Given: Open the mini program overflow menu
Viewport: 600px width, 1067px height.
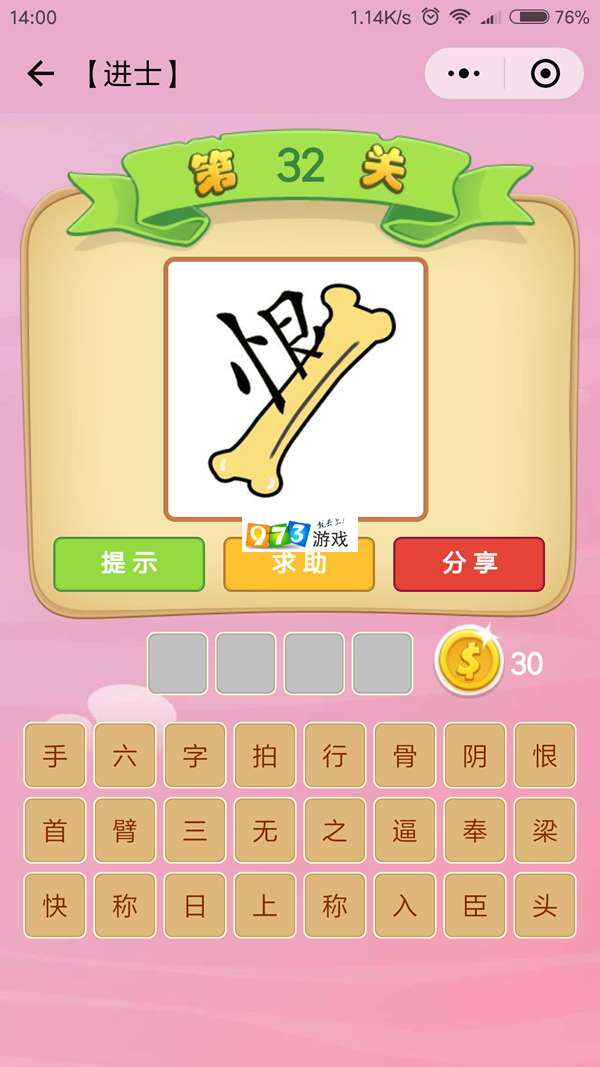Looking at the screenshot, I should tap(464, 74).
